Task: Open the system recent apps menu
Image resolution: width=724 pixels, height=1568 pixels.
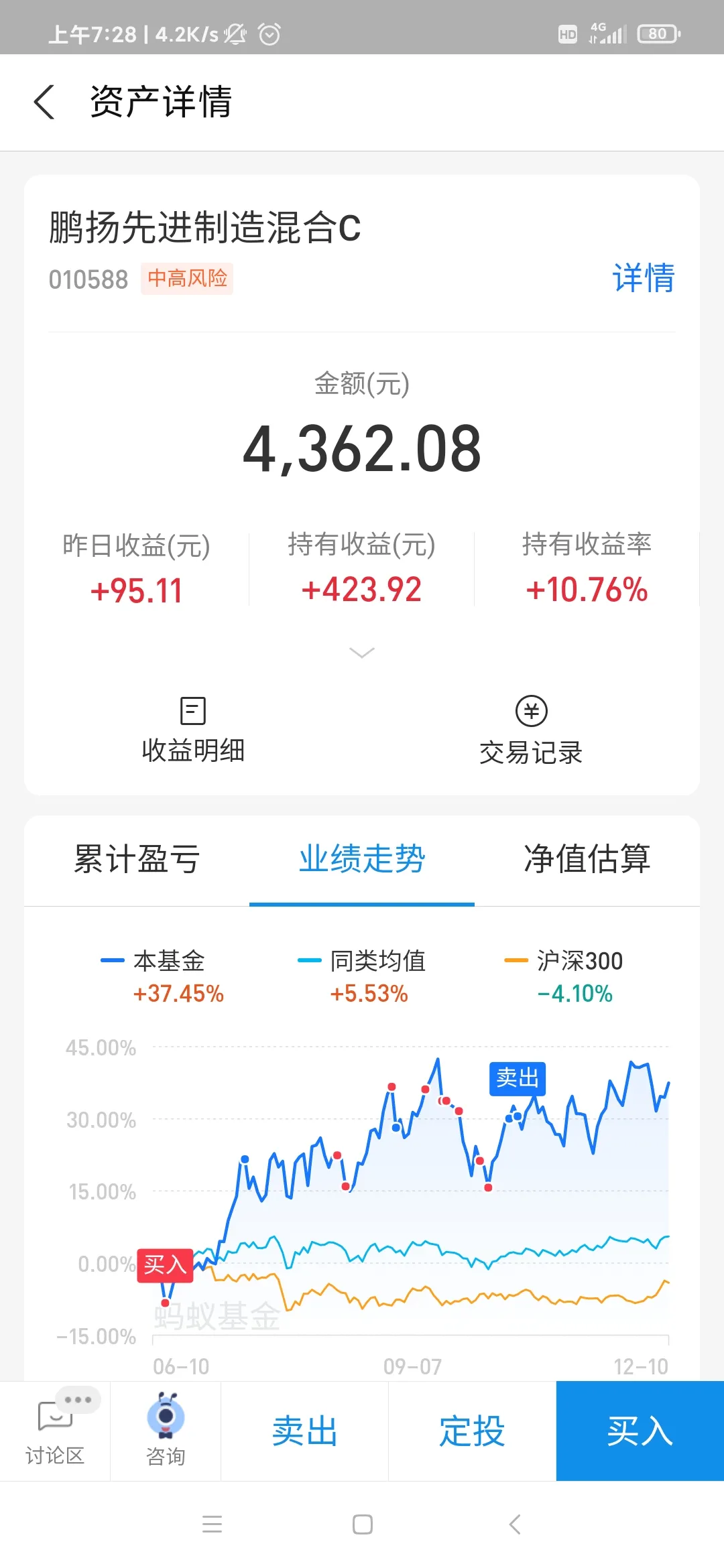Action: pyautogui.click(x=212, y=1524)
